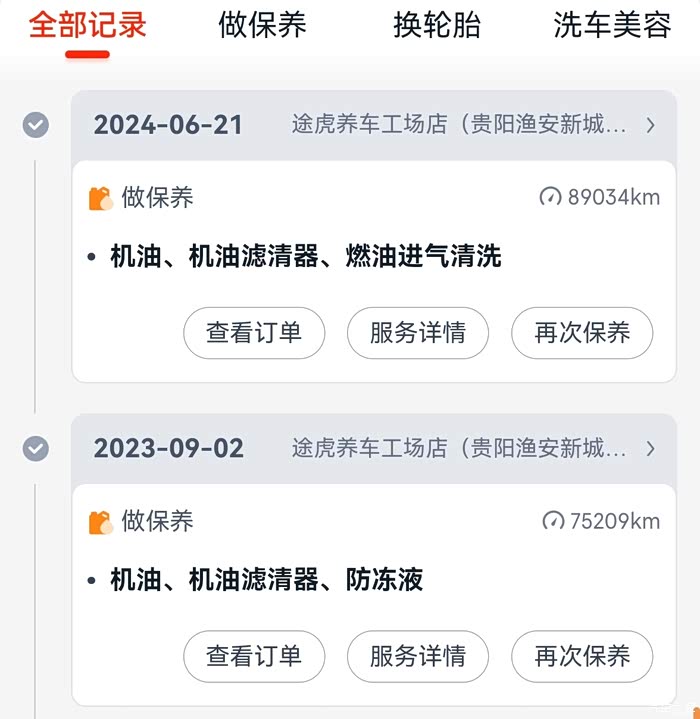Image resolution: width=700 pixels, height=719 pixels.
Task: Switch to the 做保养 tab
Action: coord(262,25)
